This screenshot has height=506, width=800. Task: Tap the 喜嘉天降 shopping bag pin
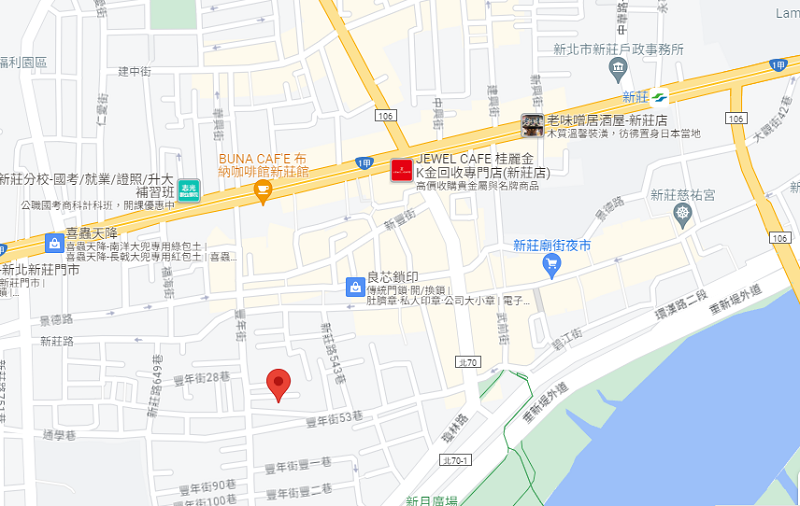54,243
